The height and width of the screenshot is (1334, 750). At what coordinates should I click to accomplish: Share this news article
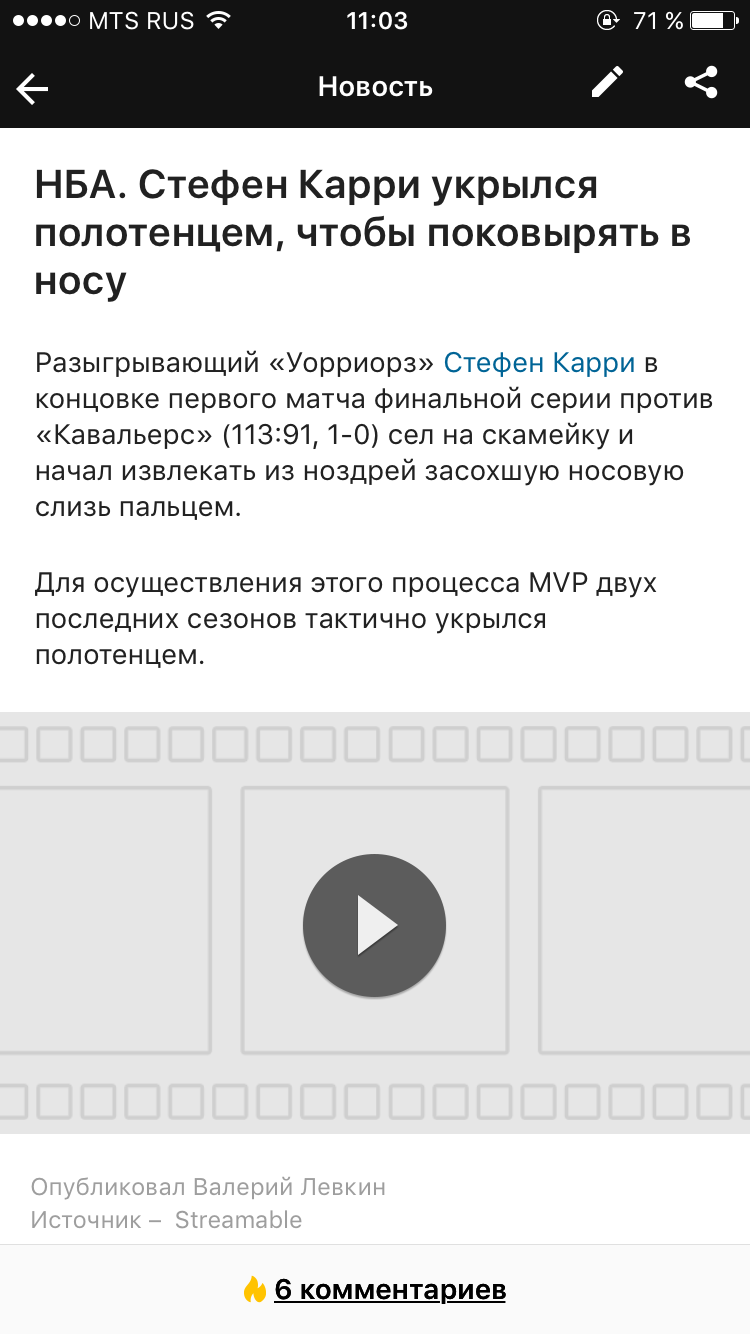coord(701,82)
